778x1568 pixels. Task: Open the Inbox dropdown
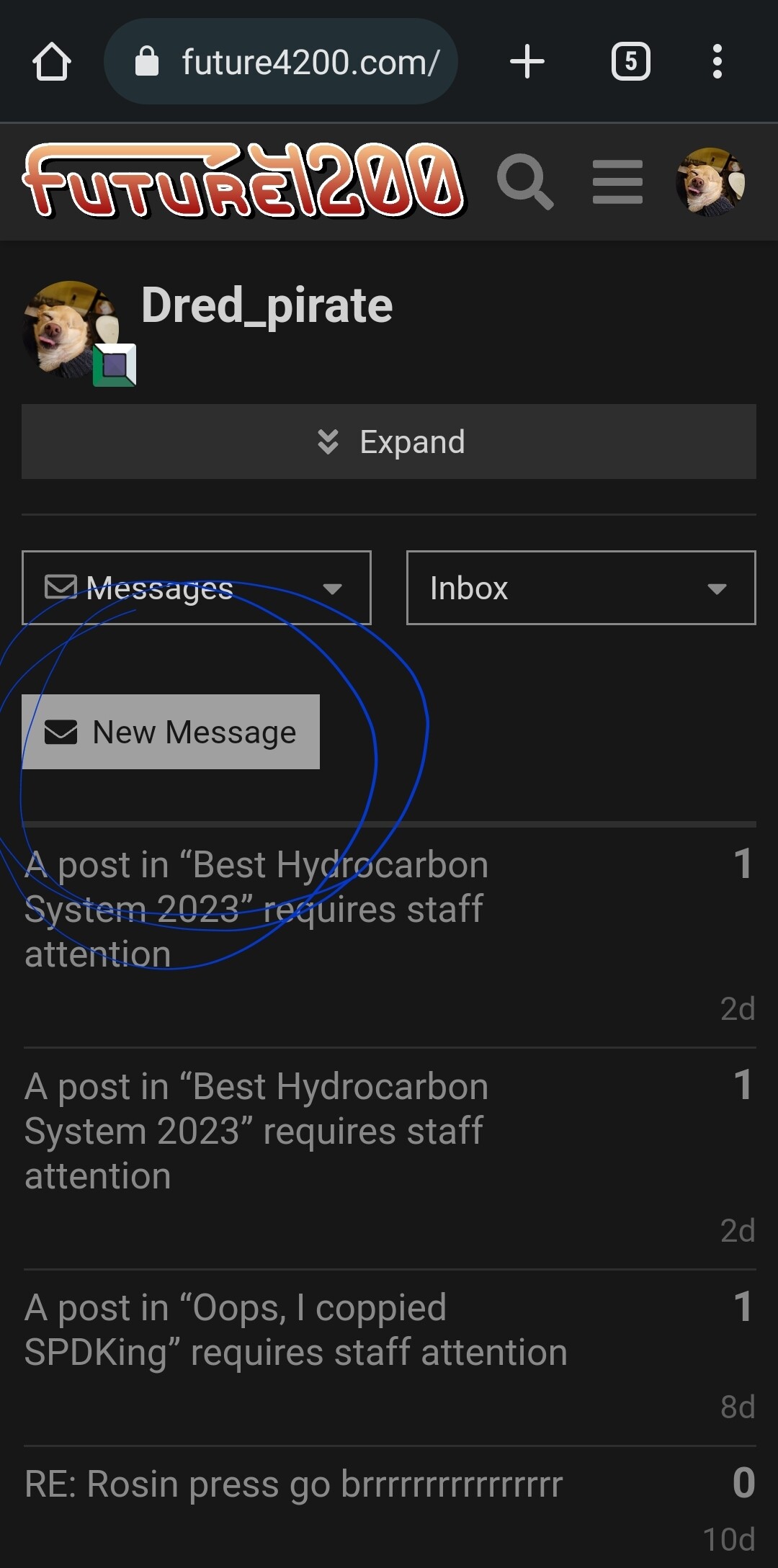(581, 588)
